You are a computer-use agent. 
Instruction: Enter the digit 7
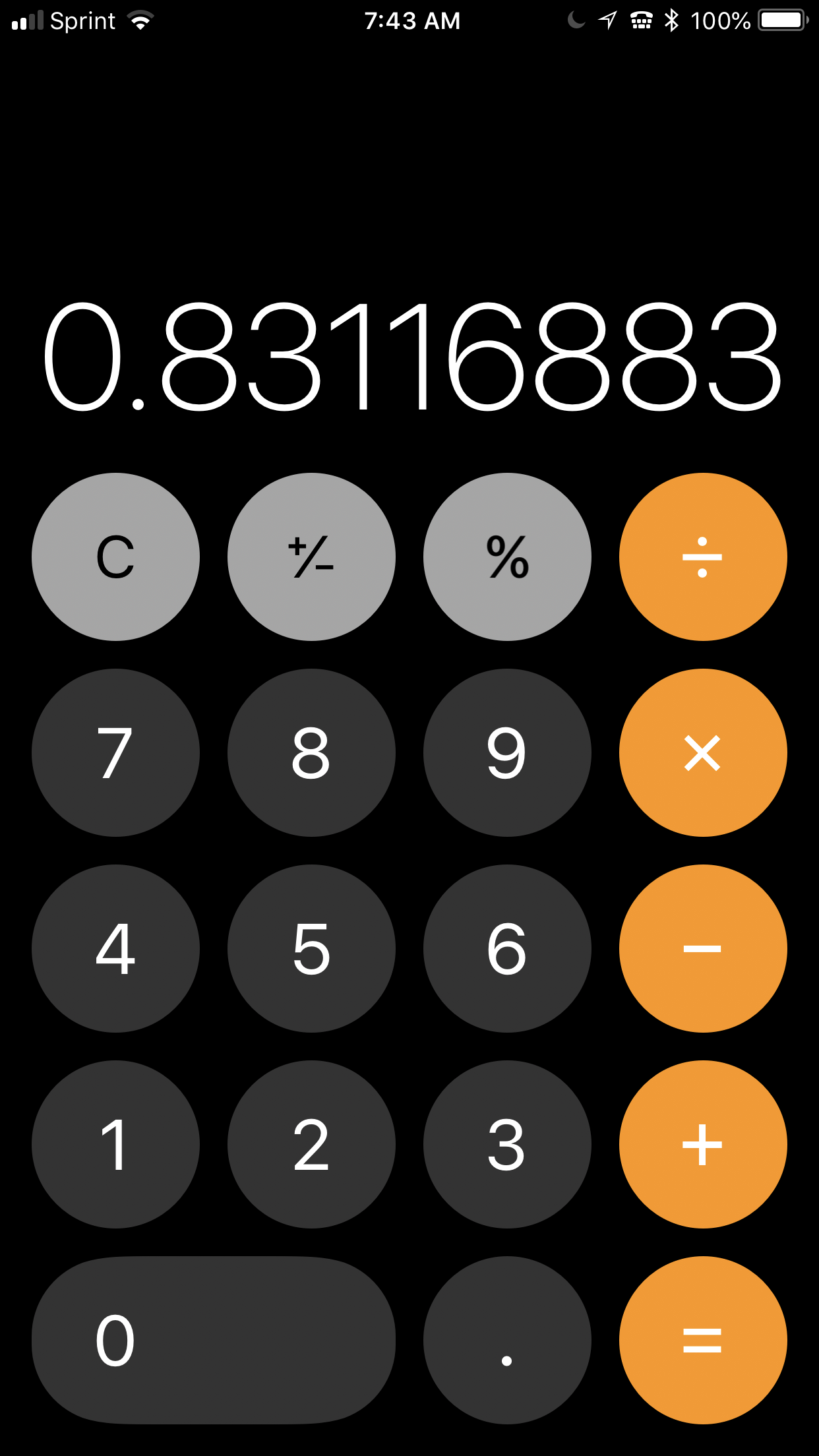click(x=115, y=752)
